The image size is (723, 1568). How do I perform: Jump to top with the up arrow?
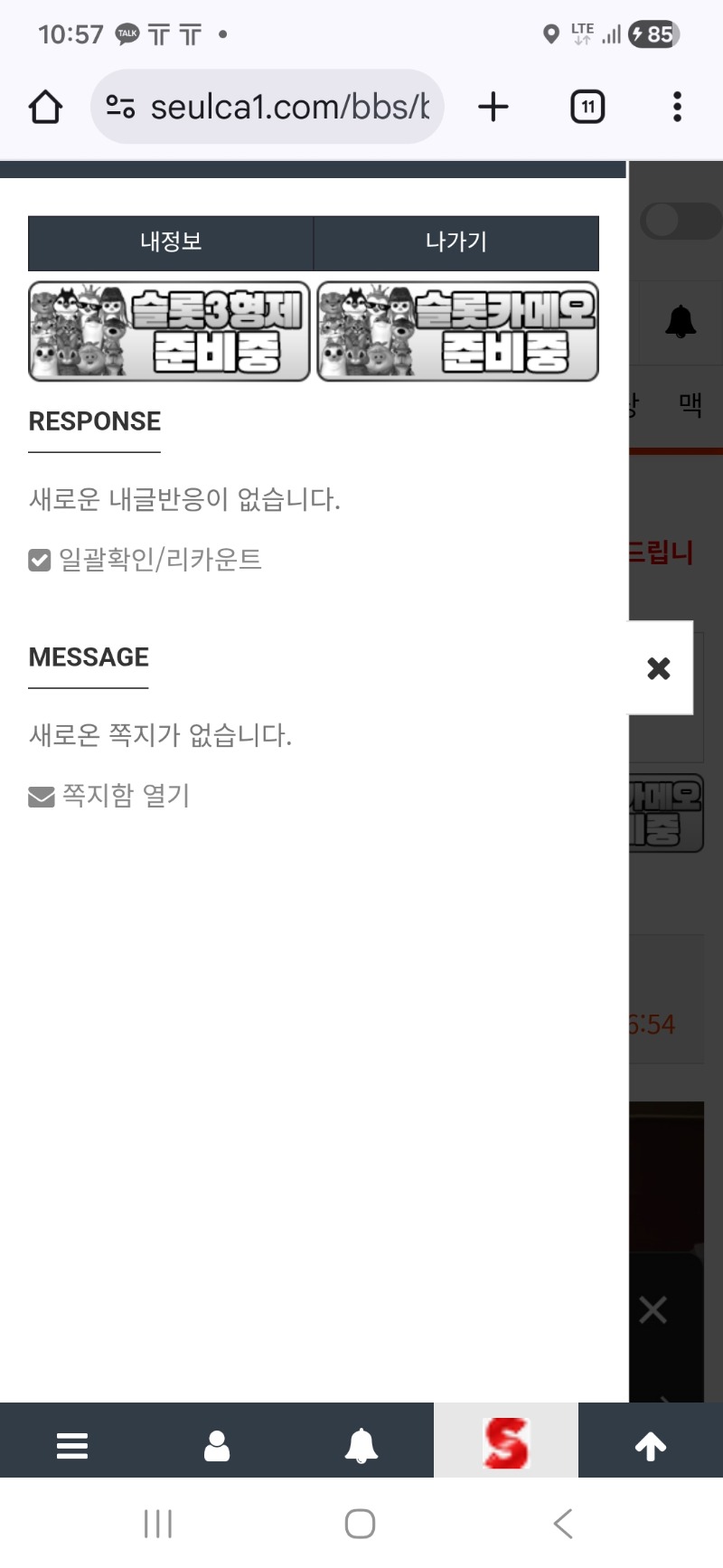click(651, 1445)
